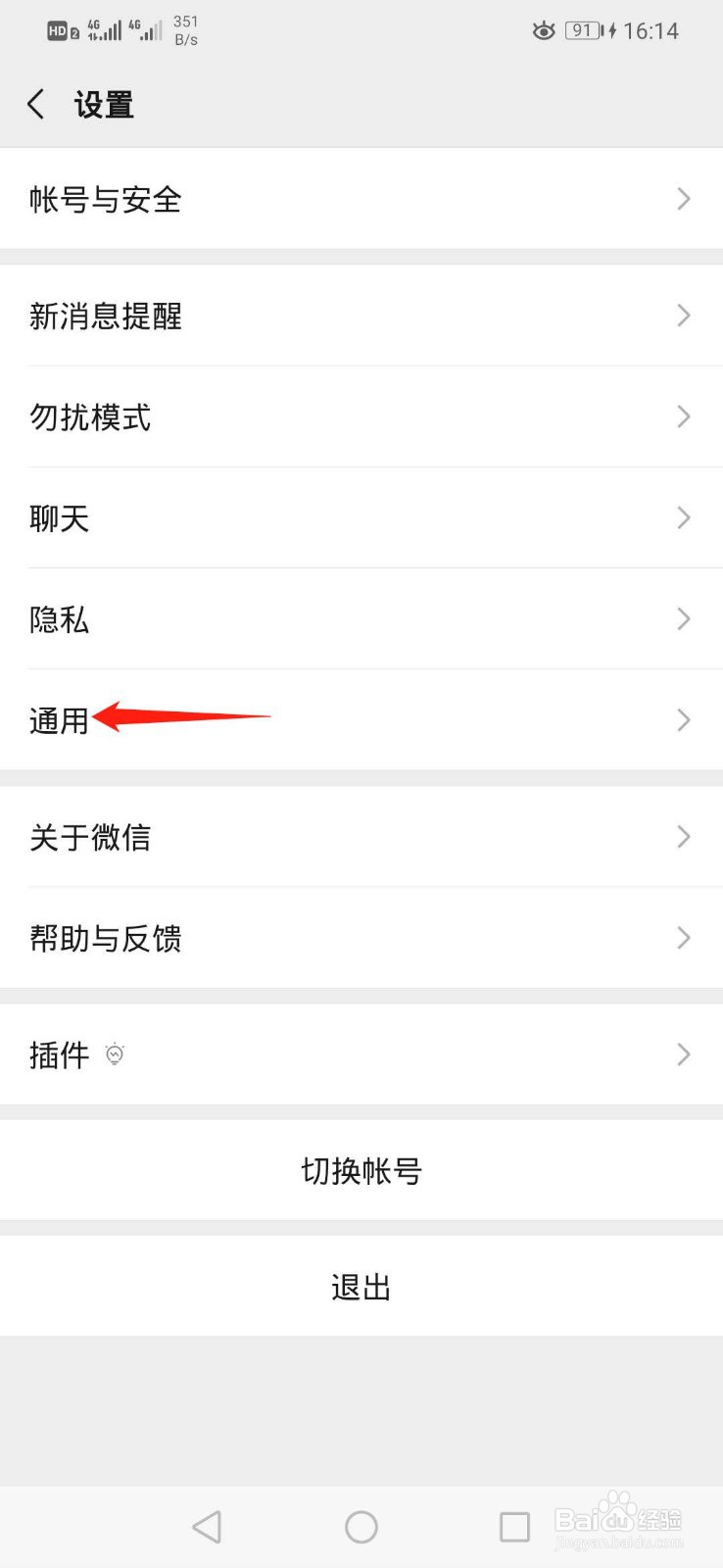Tap the lightbulb icon next to 插件
Screen dimensions: 723x1568
(116, 1054)
